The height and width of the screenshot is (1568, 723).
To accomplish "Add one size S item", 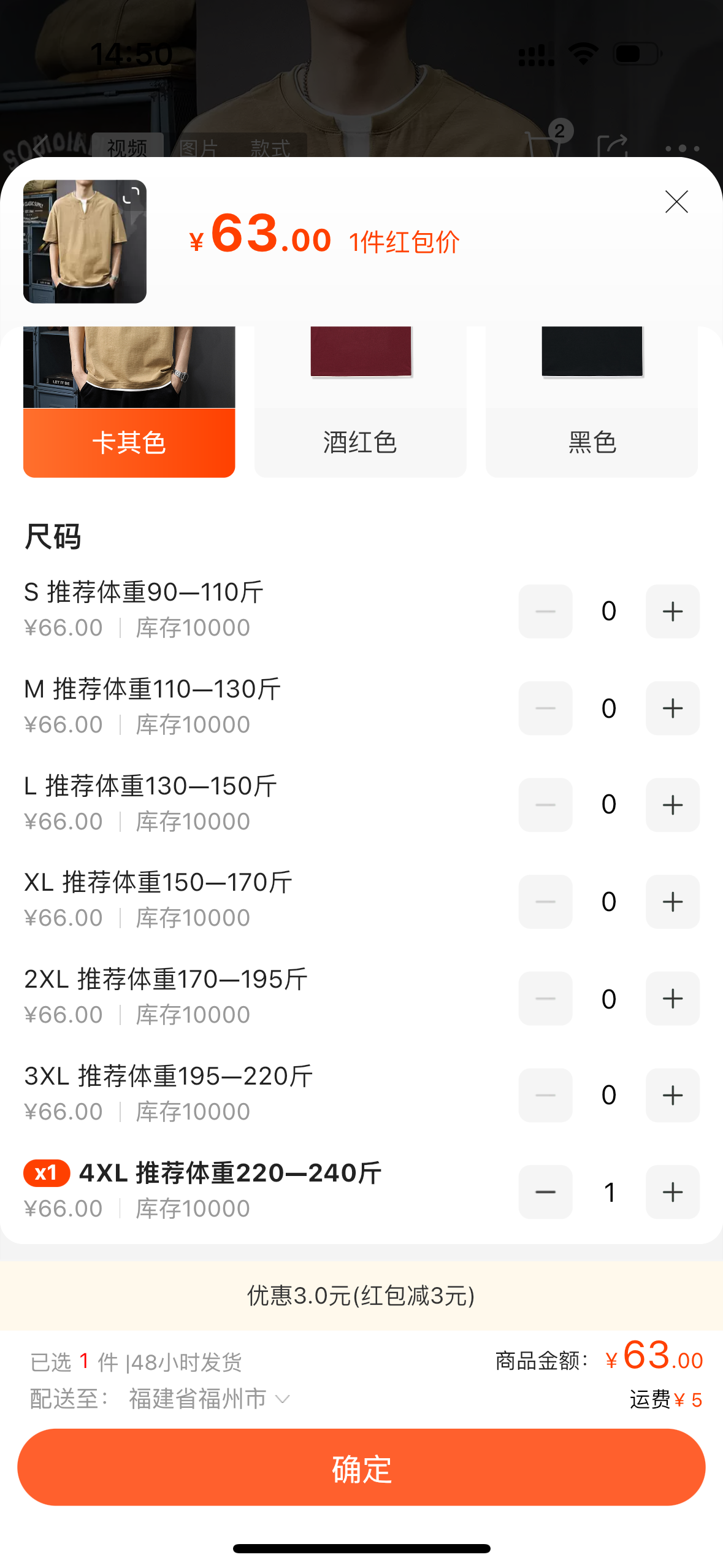I will [672, 612].
